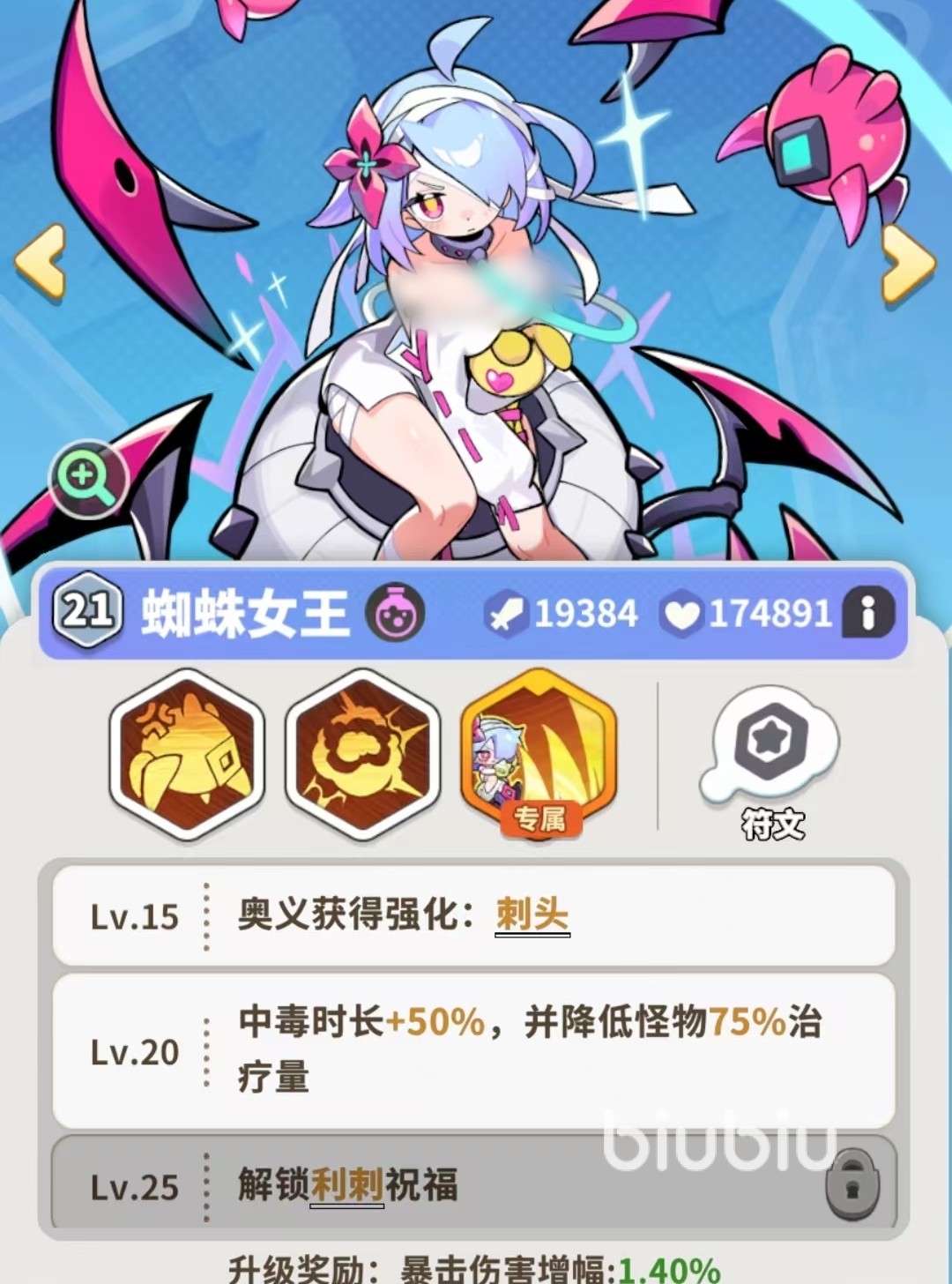The width and height of the screenshot is (952, 1284).
Task: Zoom in on the character artwork
Action: click(88, 479)
